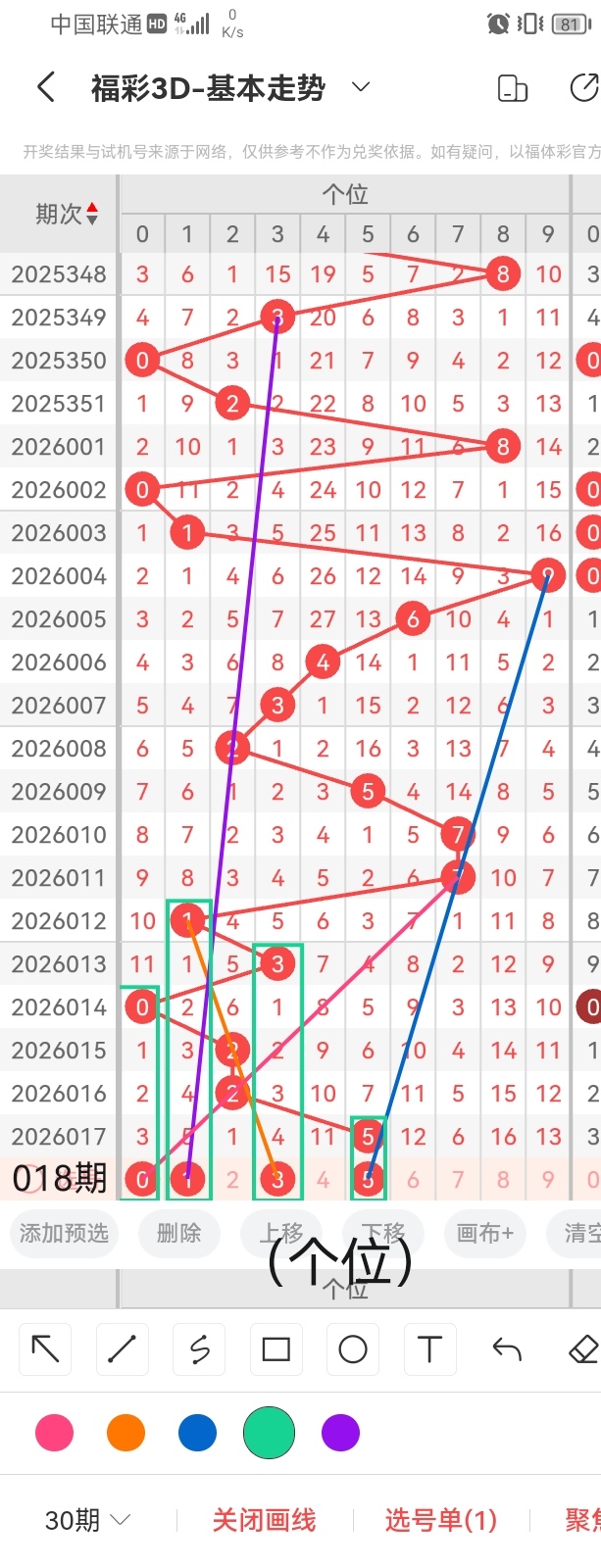Open the 30期 period count dropdown
Image resolution: width=601 pixels, height=1568 pixels.
[87, 1520]
